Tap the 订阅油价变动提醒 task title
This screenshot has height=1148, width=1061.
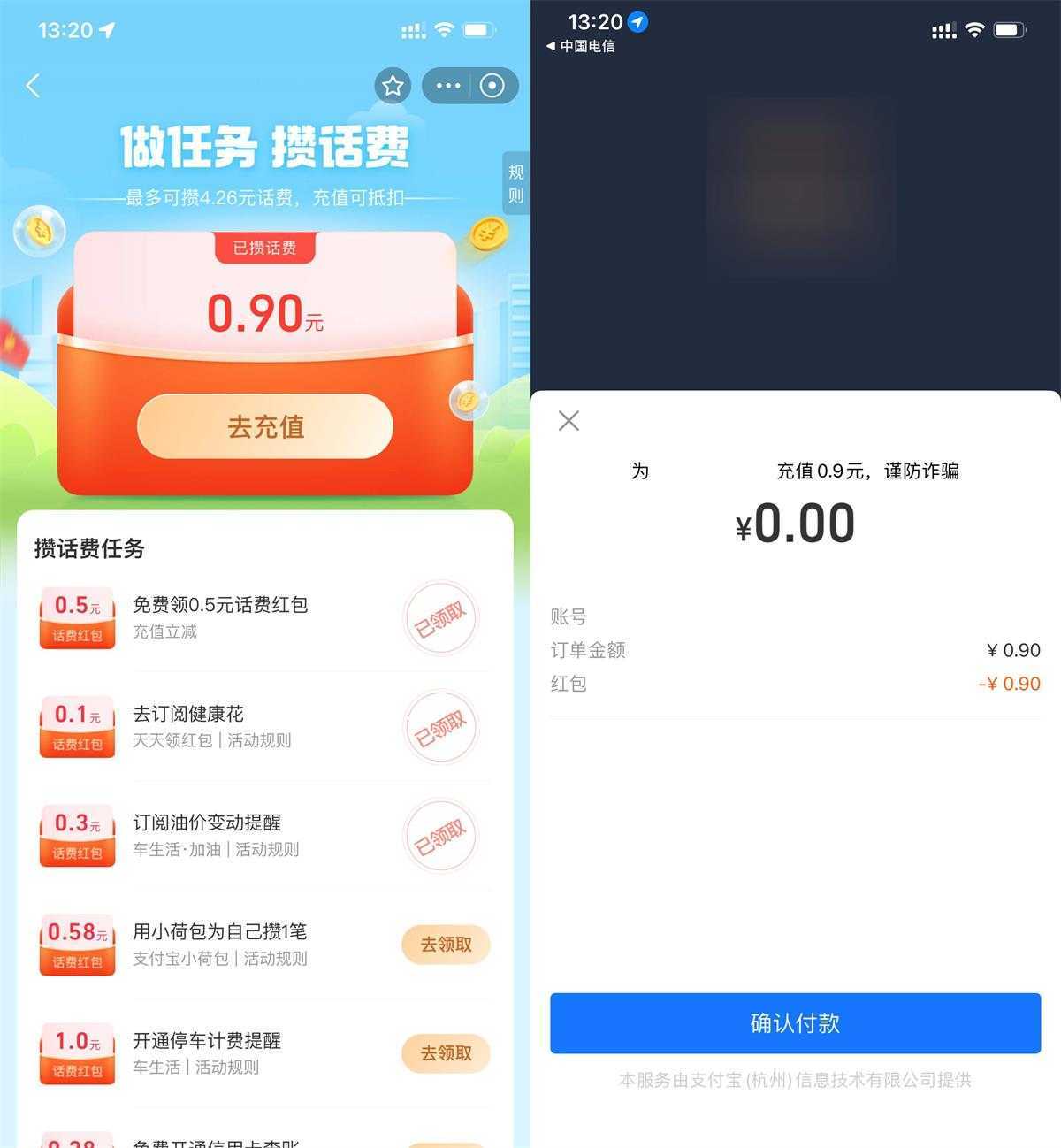tap(207, 823)
